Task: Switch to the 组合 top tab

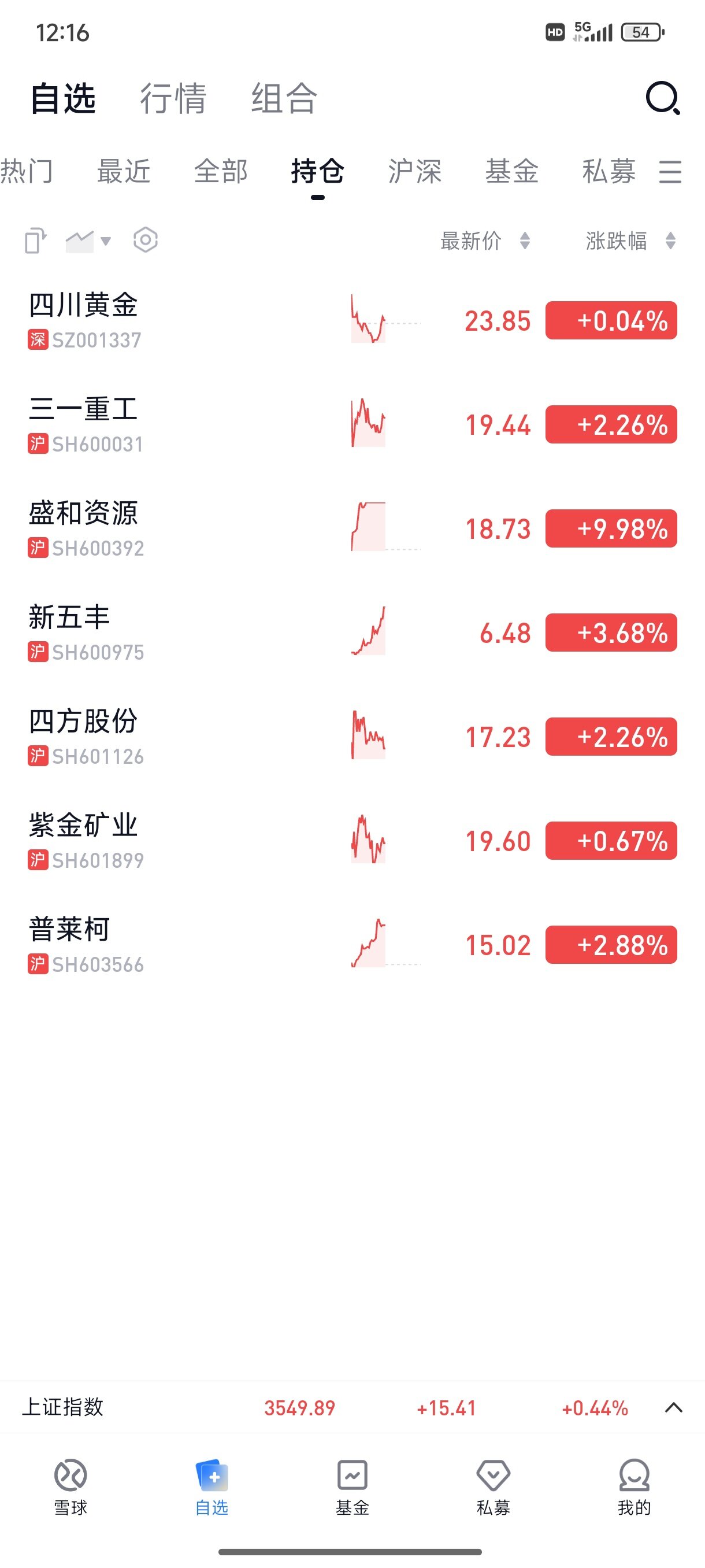Action: [284, 98]
